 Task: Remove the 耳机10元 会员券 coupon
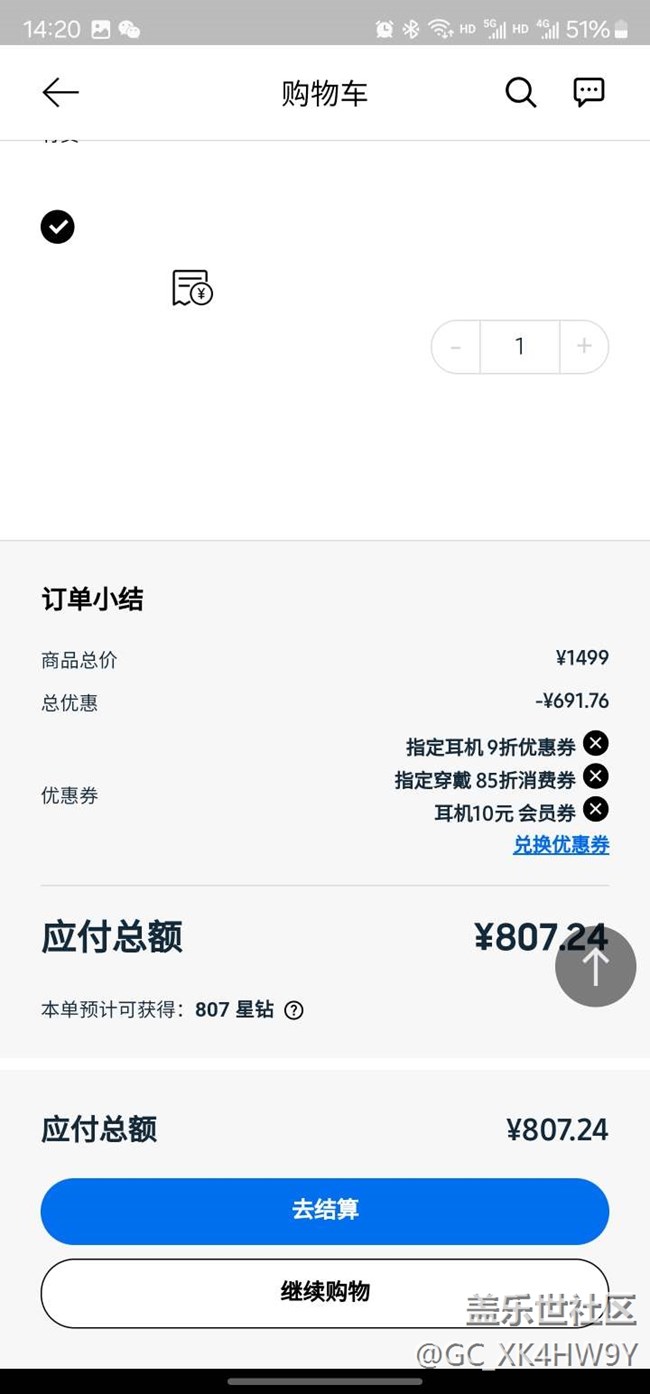[595, 809]
